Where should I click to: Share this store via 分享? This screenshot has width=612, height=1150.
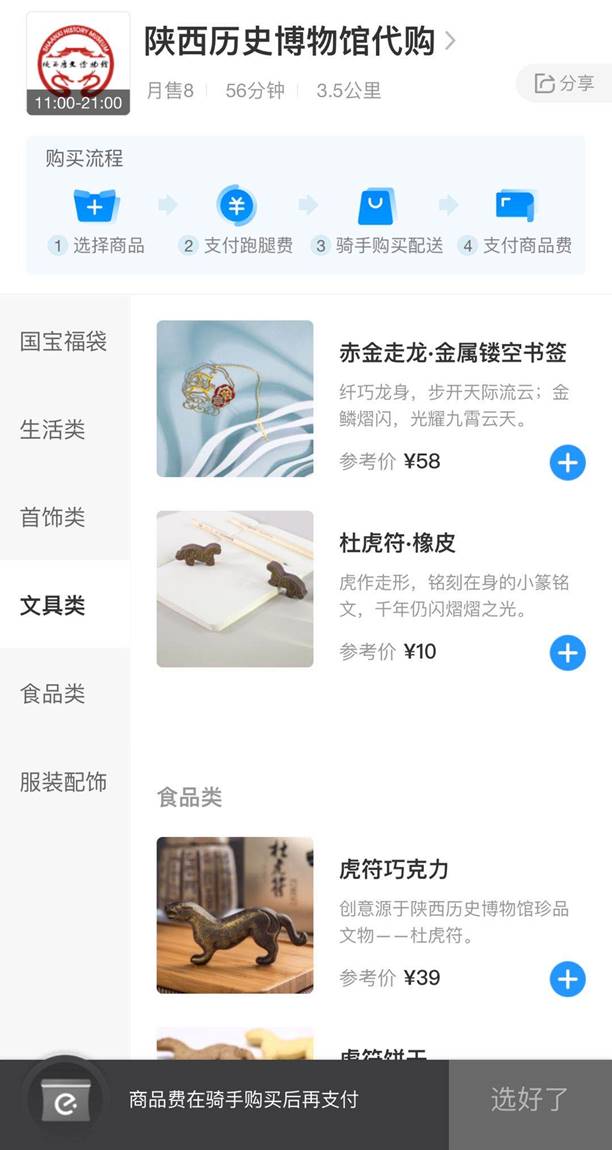[x=565, y=83]
